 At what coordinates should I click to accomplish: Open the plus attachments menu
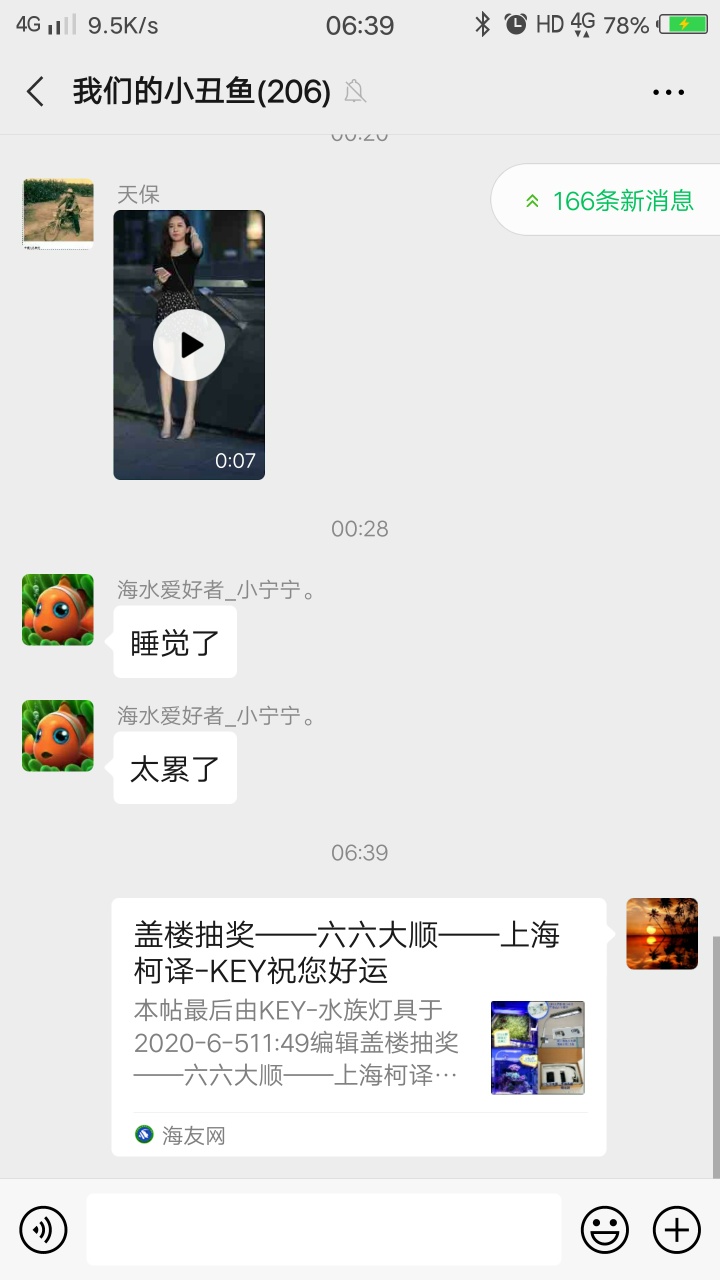click(677, 1229)
